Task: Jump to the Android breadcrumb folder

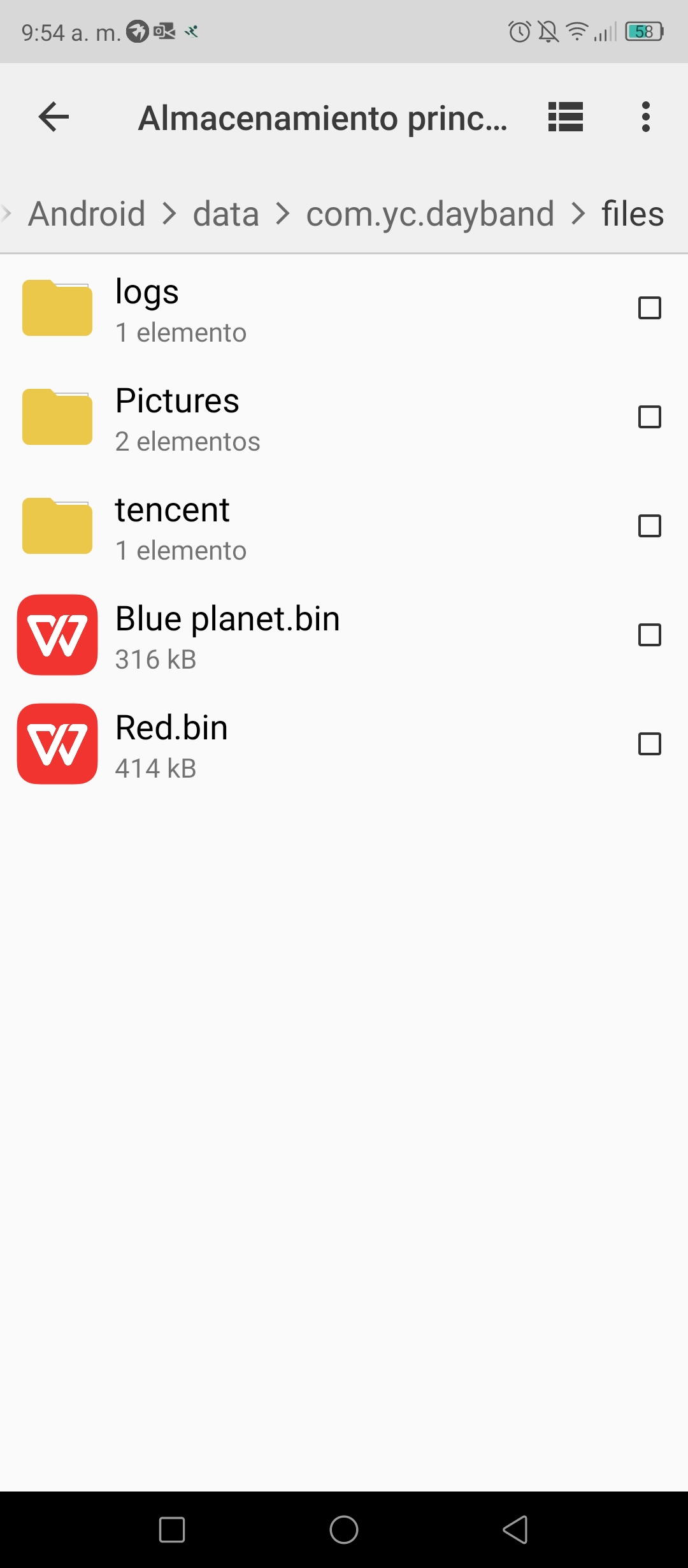Action: (87, 214)
